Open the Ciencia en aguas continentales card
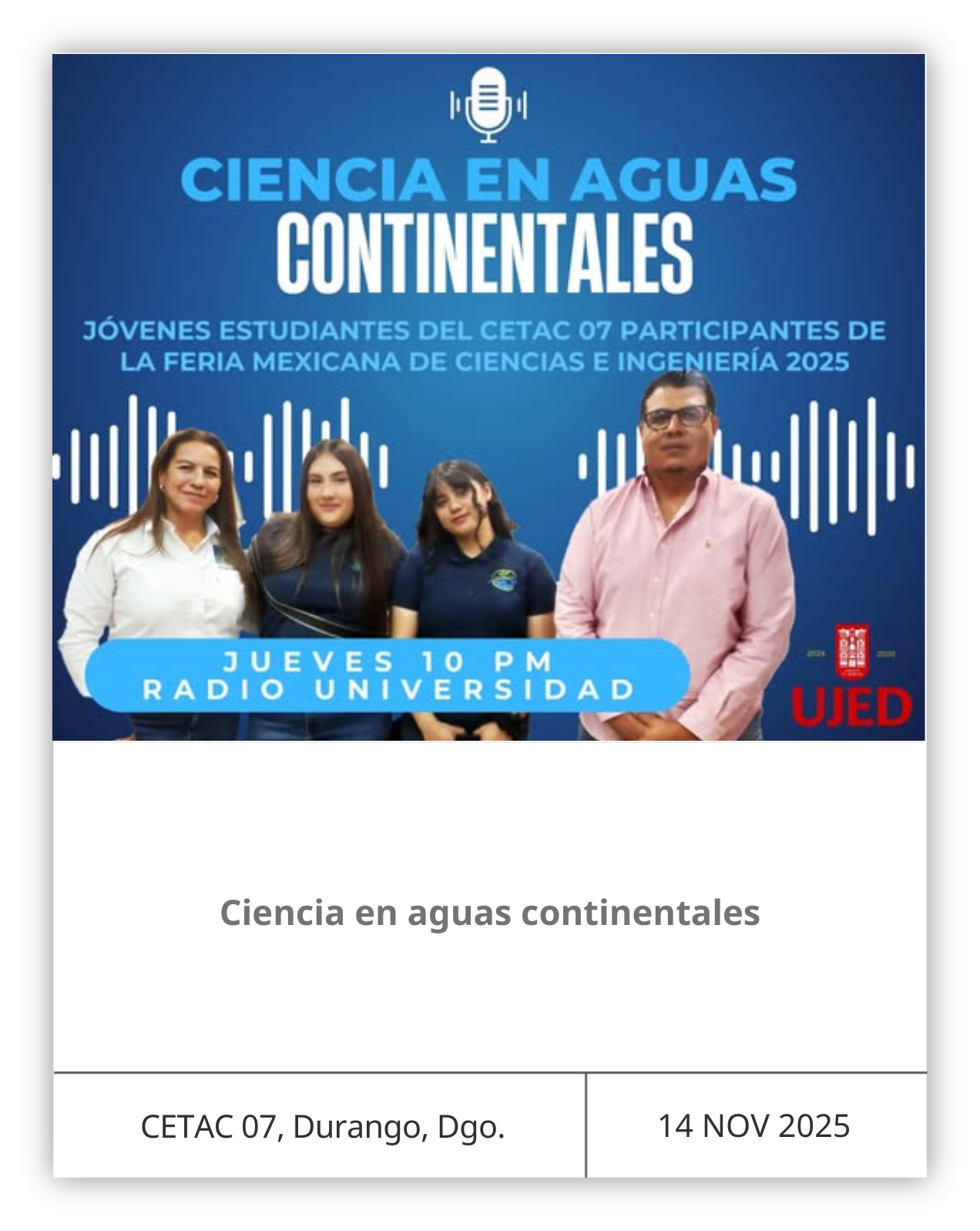The image size is (980, 1231). 489,913
